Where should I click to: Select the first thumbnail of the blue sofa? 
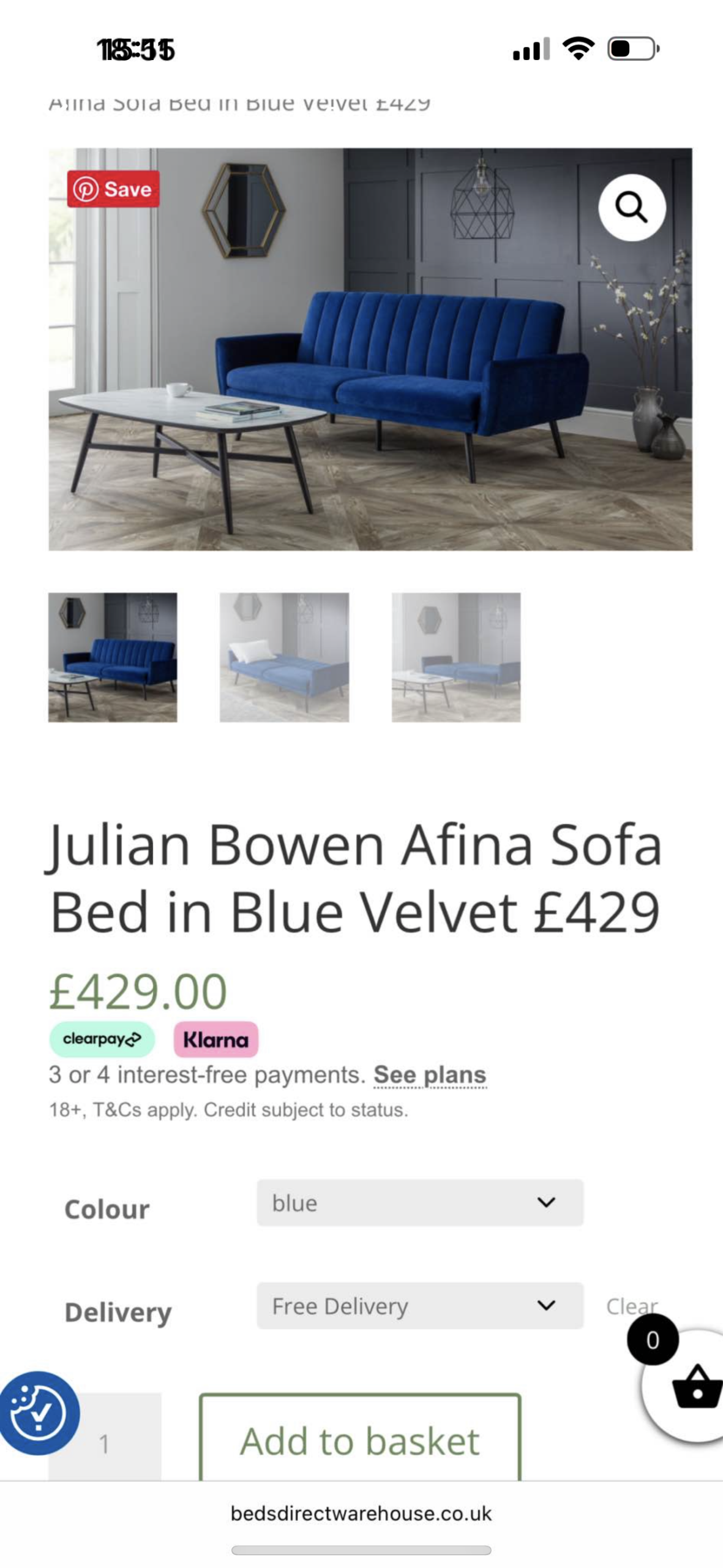coord(113,657)
